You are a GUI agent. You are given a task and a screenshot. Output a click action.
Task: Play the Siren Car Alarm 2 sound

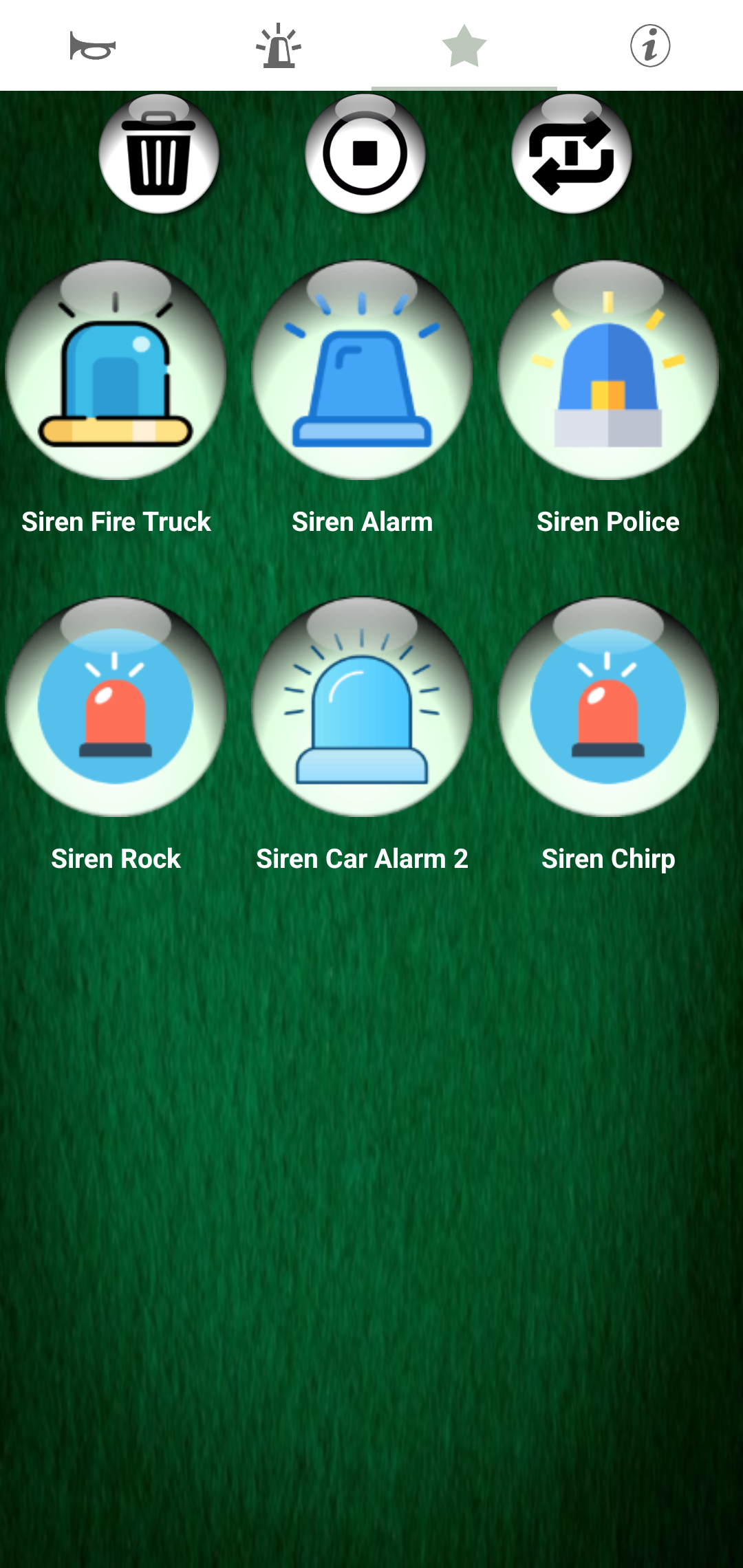click(363, 706)
